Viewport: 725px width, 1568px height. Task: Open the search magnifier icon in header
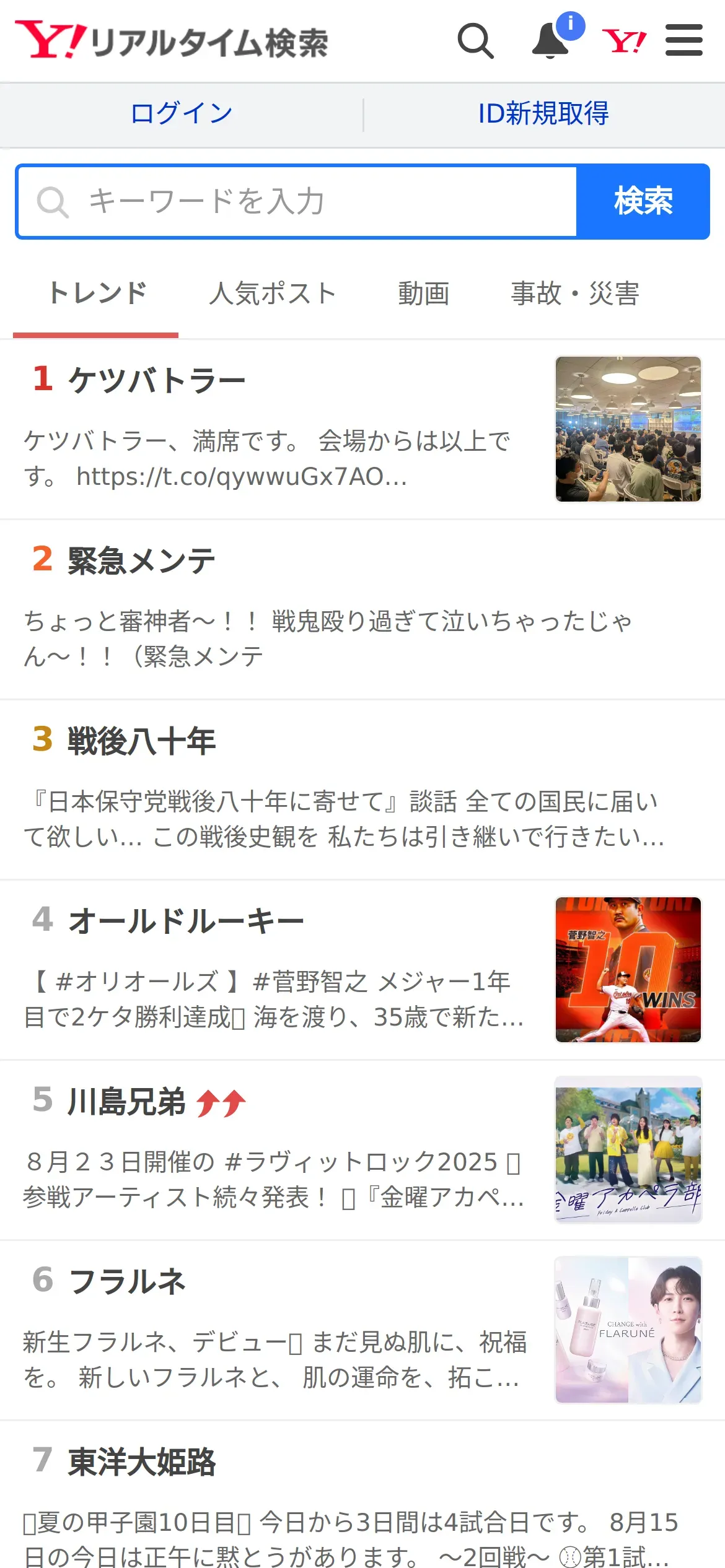[475, 41]
